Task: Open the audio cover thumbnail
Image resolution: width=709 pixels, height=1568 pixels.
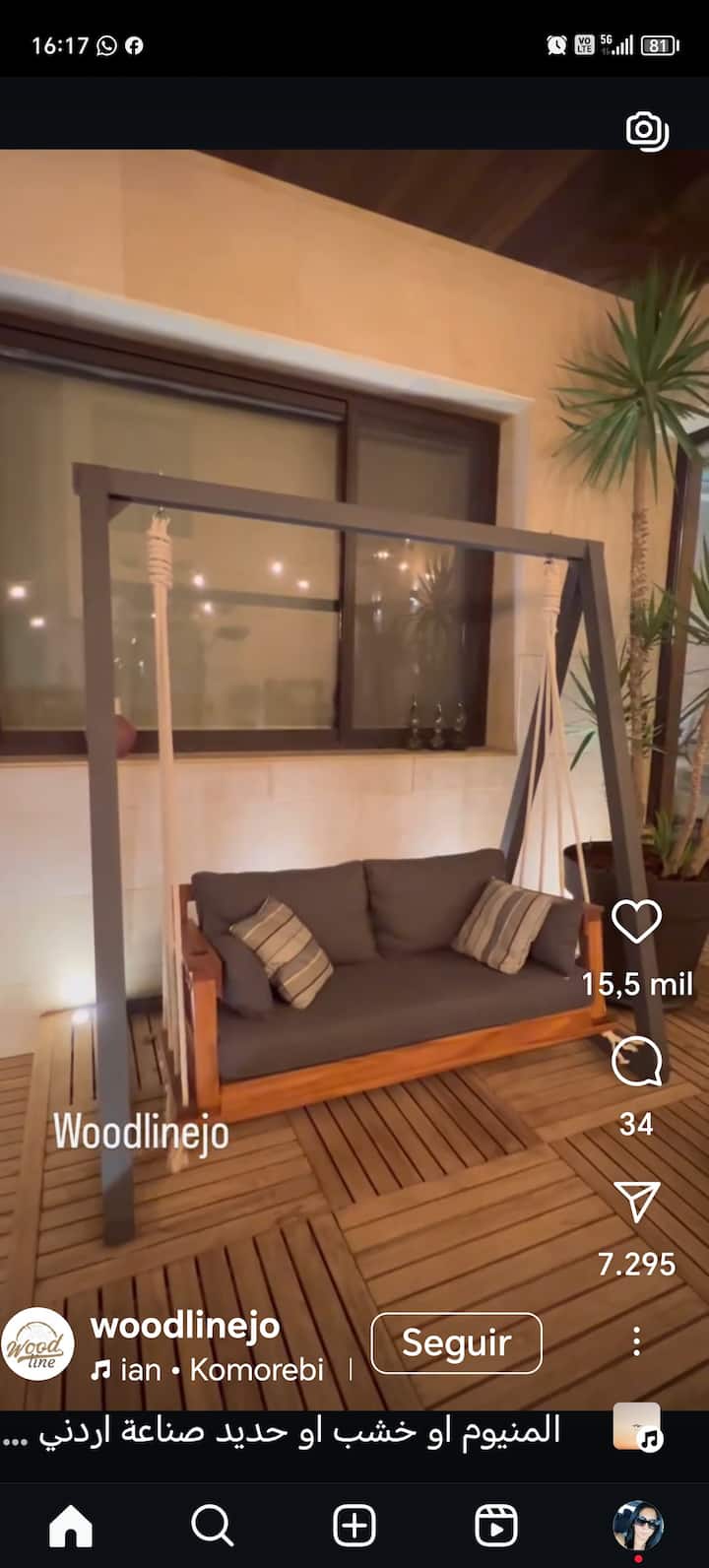Action: coord(636,1428)
